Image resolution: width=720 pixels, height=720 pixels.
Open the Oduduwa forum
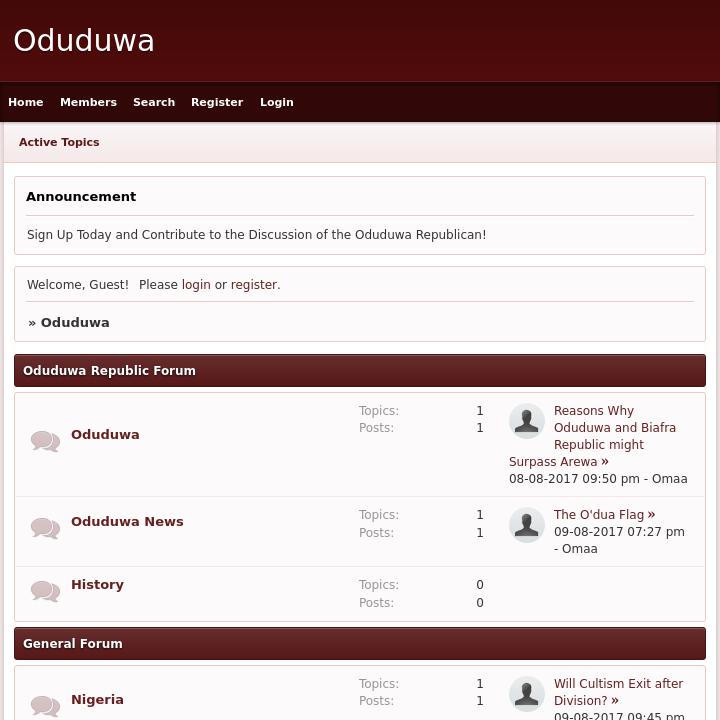[105, 435]
